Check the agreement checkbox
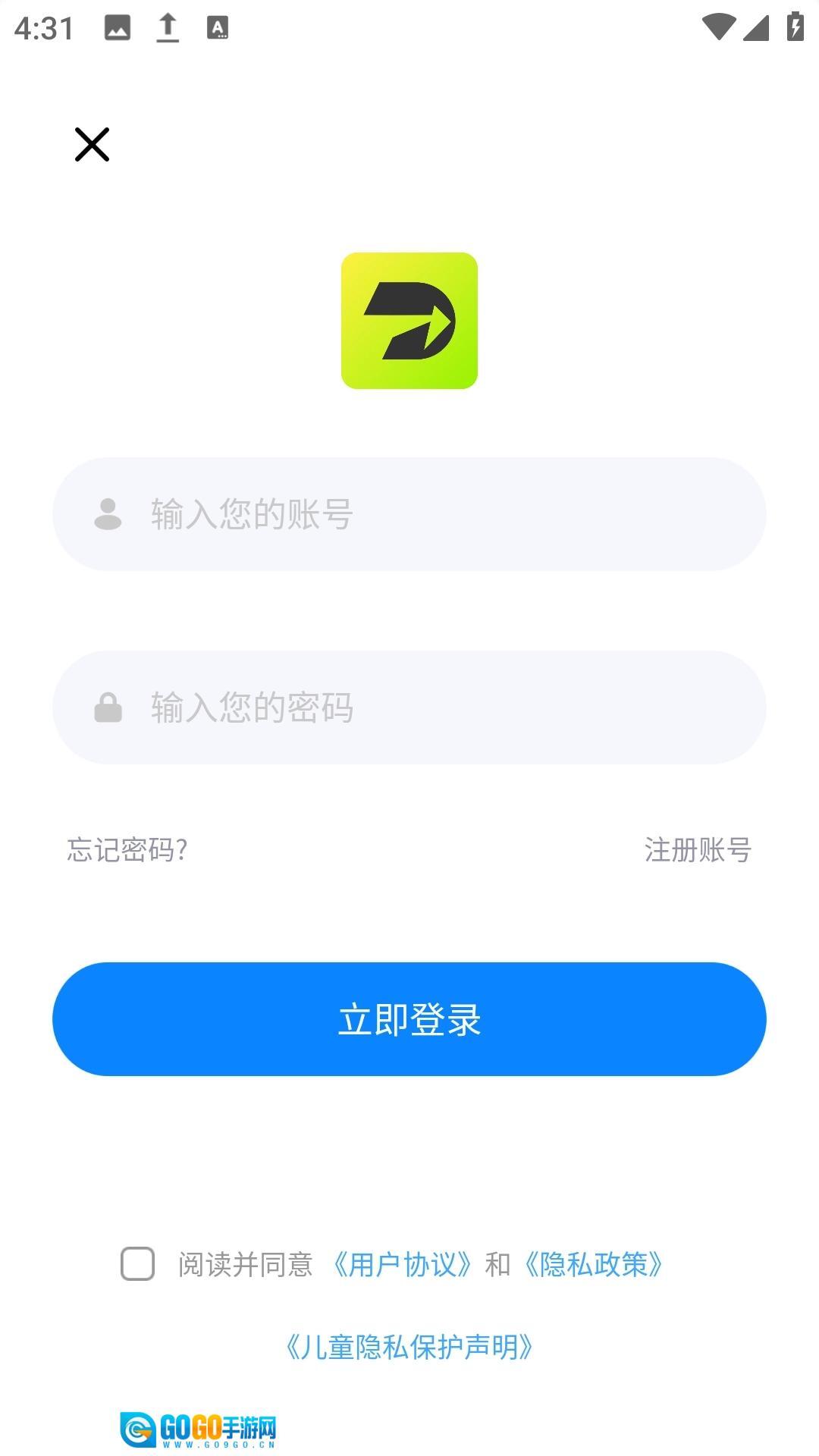 click(x=138, y=1264)
